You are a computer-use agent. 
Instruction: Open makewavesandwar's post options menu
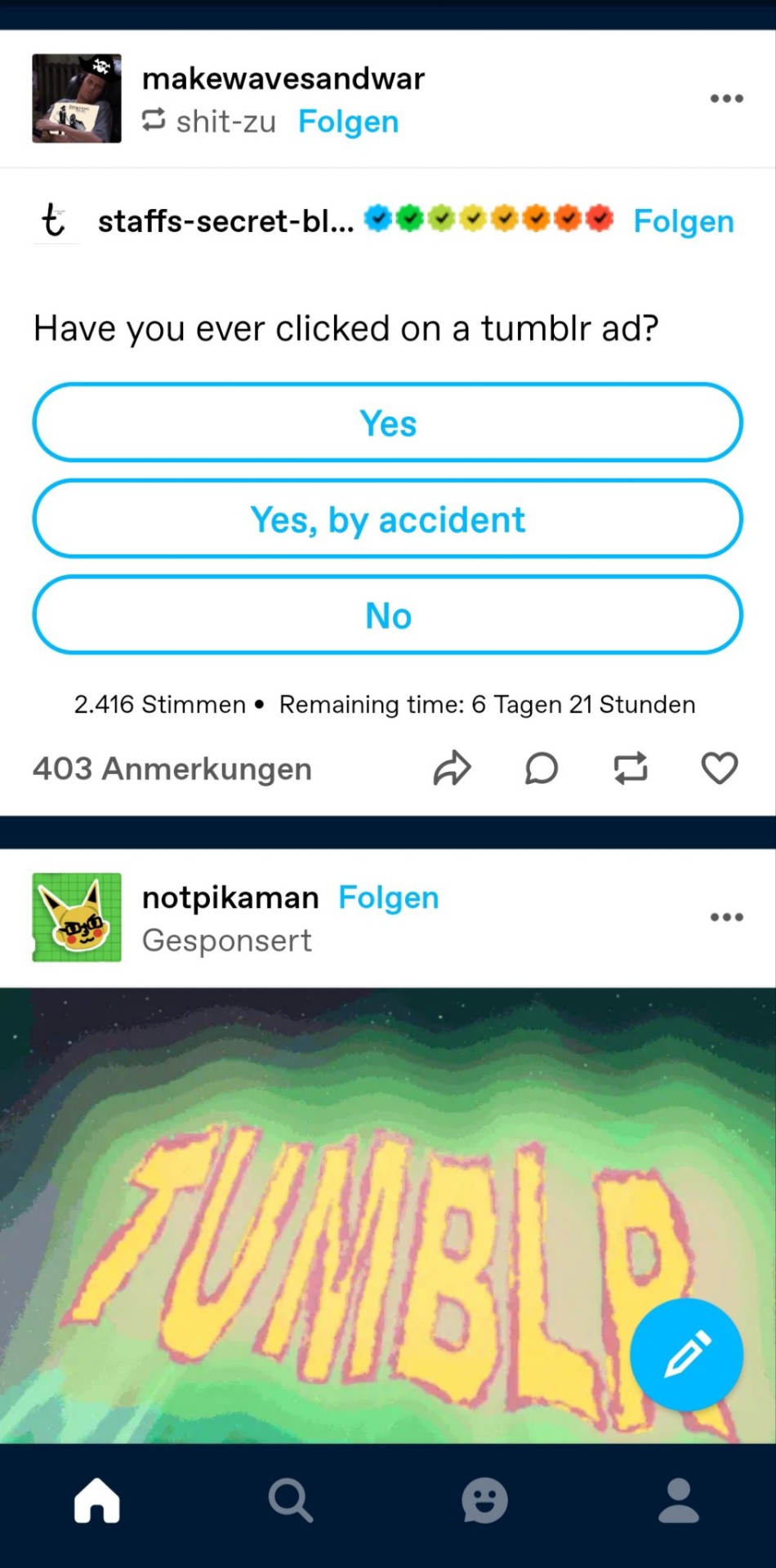click(x=726, y=99)
